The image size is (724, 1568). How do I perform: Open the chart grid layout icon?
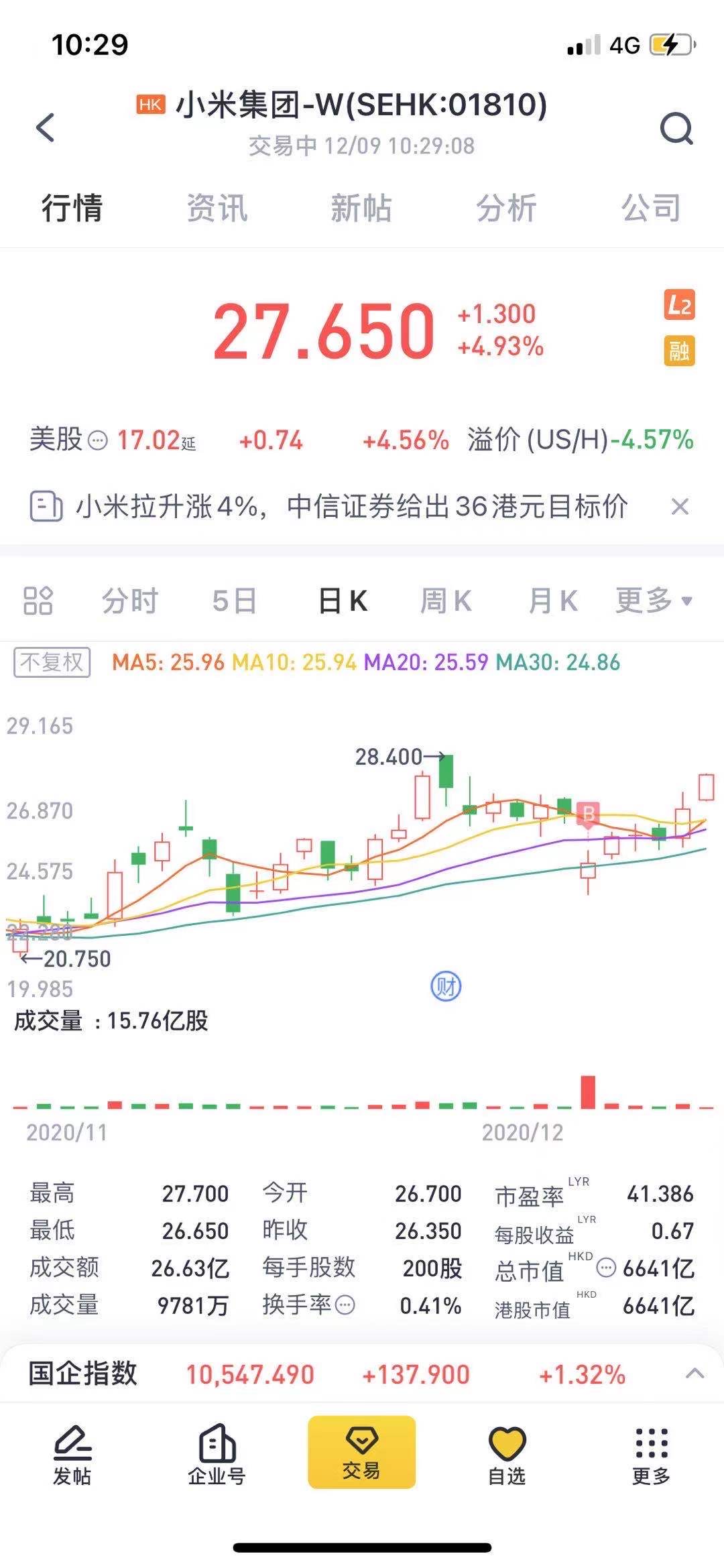point(38,601)
